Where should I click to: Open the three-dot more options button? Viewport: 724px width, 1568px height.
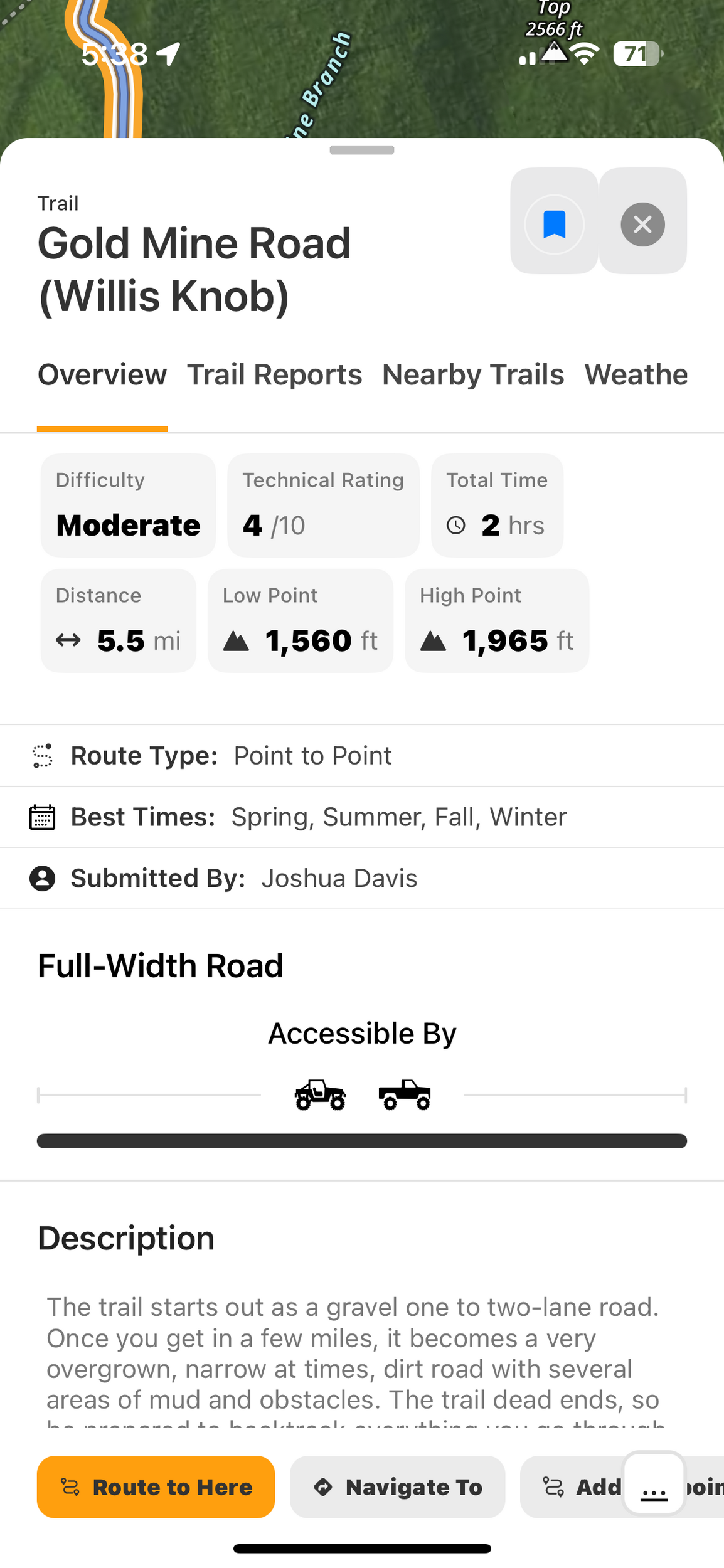pyautogui.click(x=654, y=1483)
